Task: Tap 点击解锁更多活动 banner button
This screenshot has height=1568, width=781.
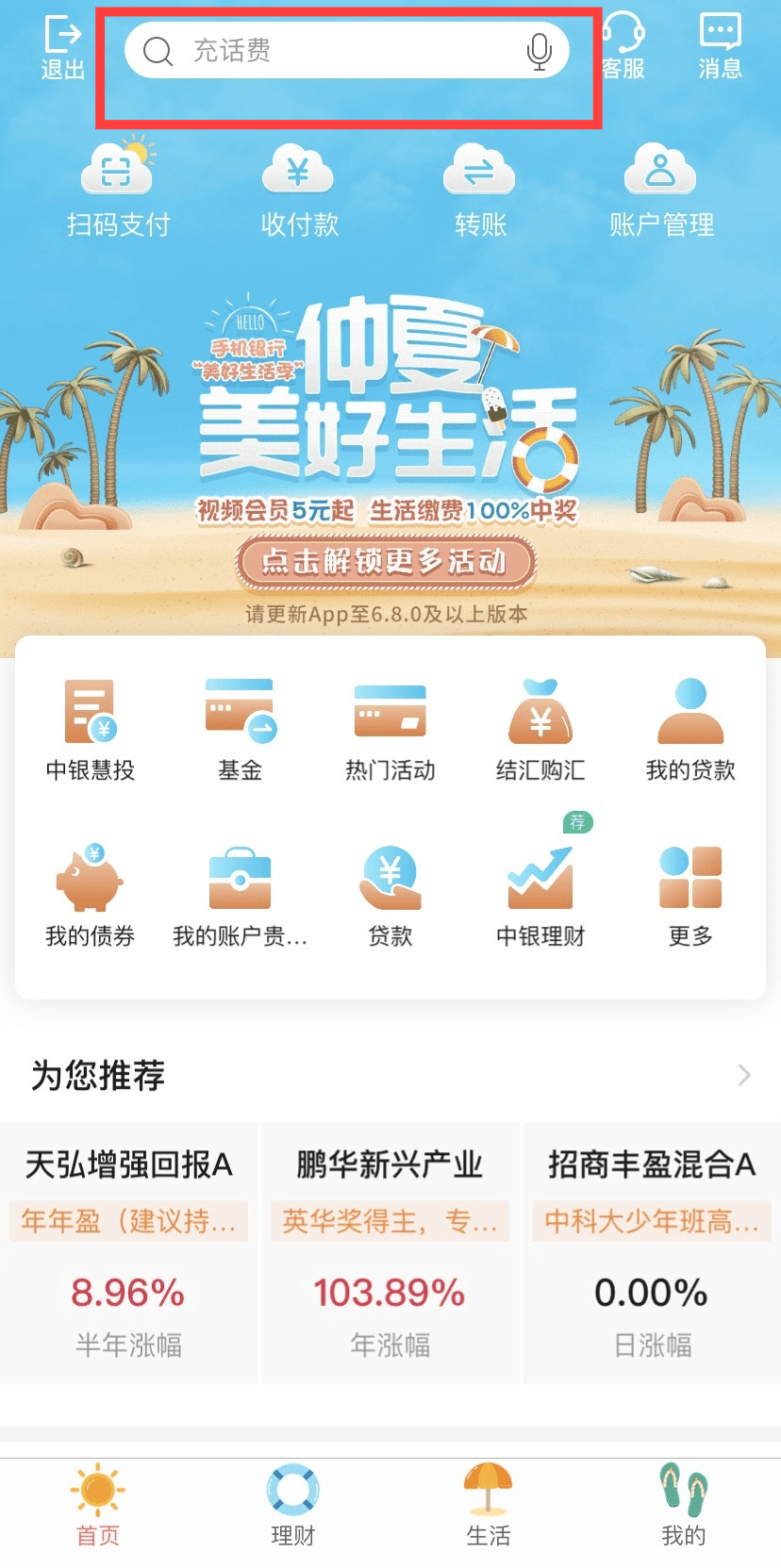Action: pos(386,562)
